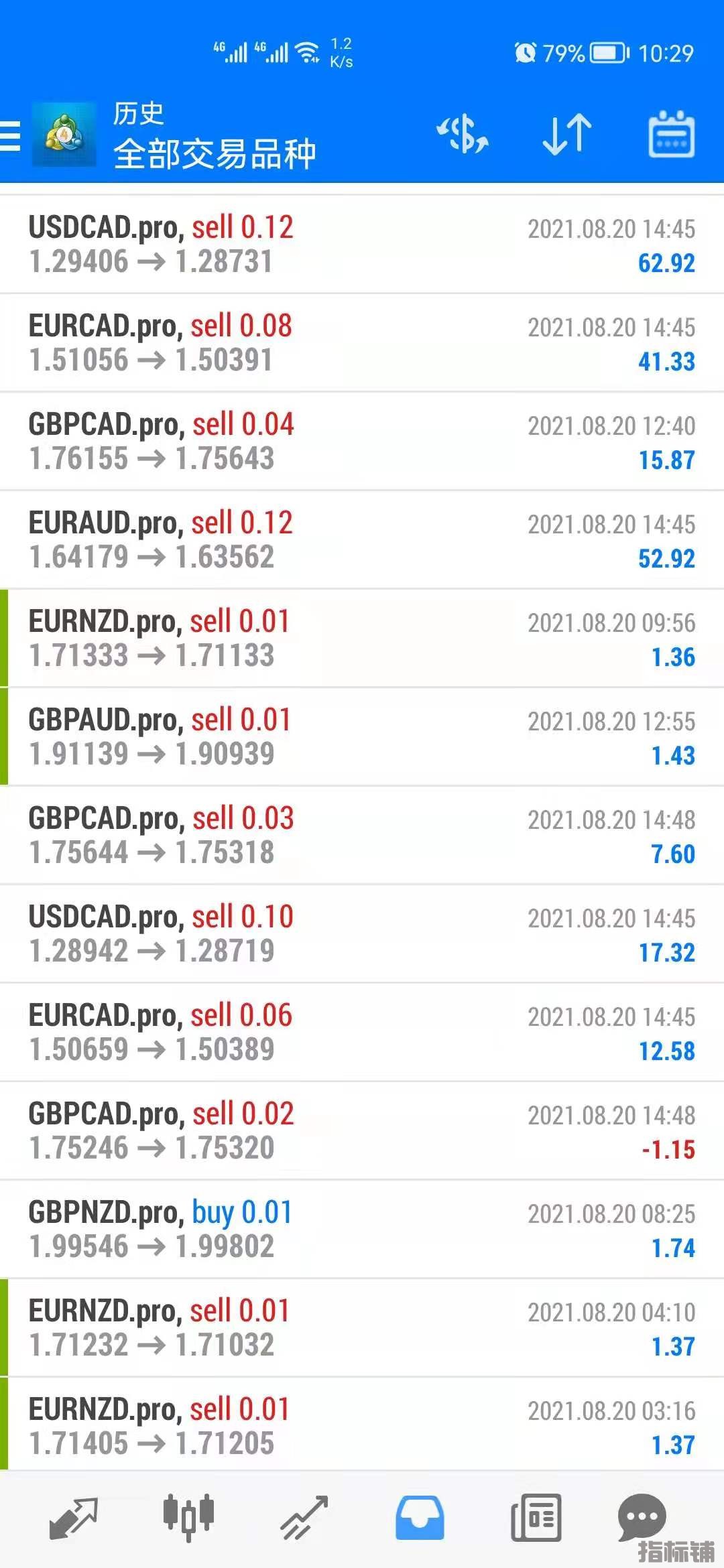Image resolution: width=724 pixels, height=1568 pixels.
Task: Select the History inbox tab
Action: pyautogui.click(x=420, y=1517)
